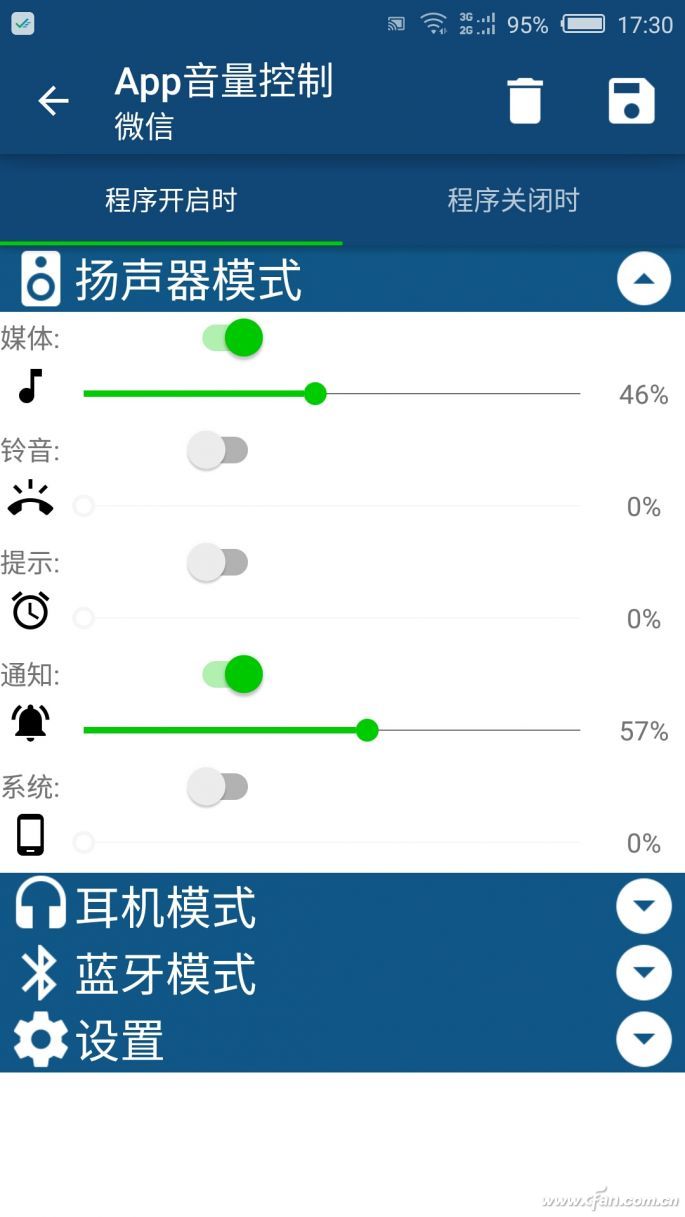Enable the 系统 volume switch
The image size is (685, 1217).
218,787
